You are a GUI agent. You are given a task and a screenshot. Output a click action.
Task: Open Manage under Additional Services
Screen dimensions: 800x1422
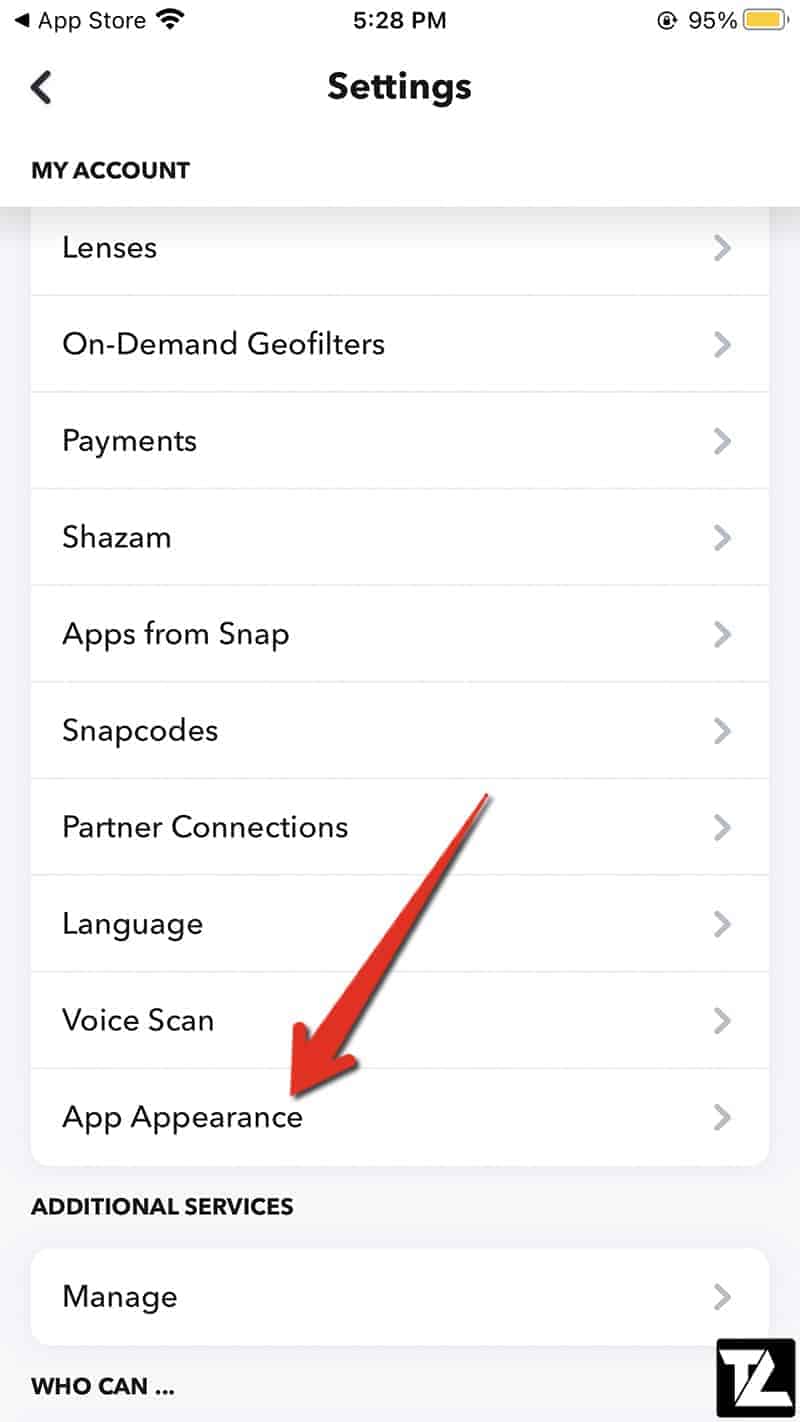tap(400, 1297)
